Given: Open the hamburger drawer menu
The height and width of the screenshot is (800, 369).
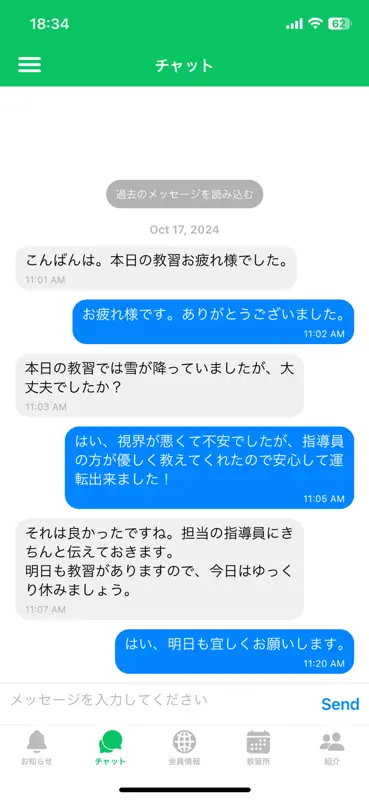Looking at the screenshot, I should 30,65.
